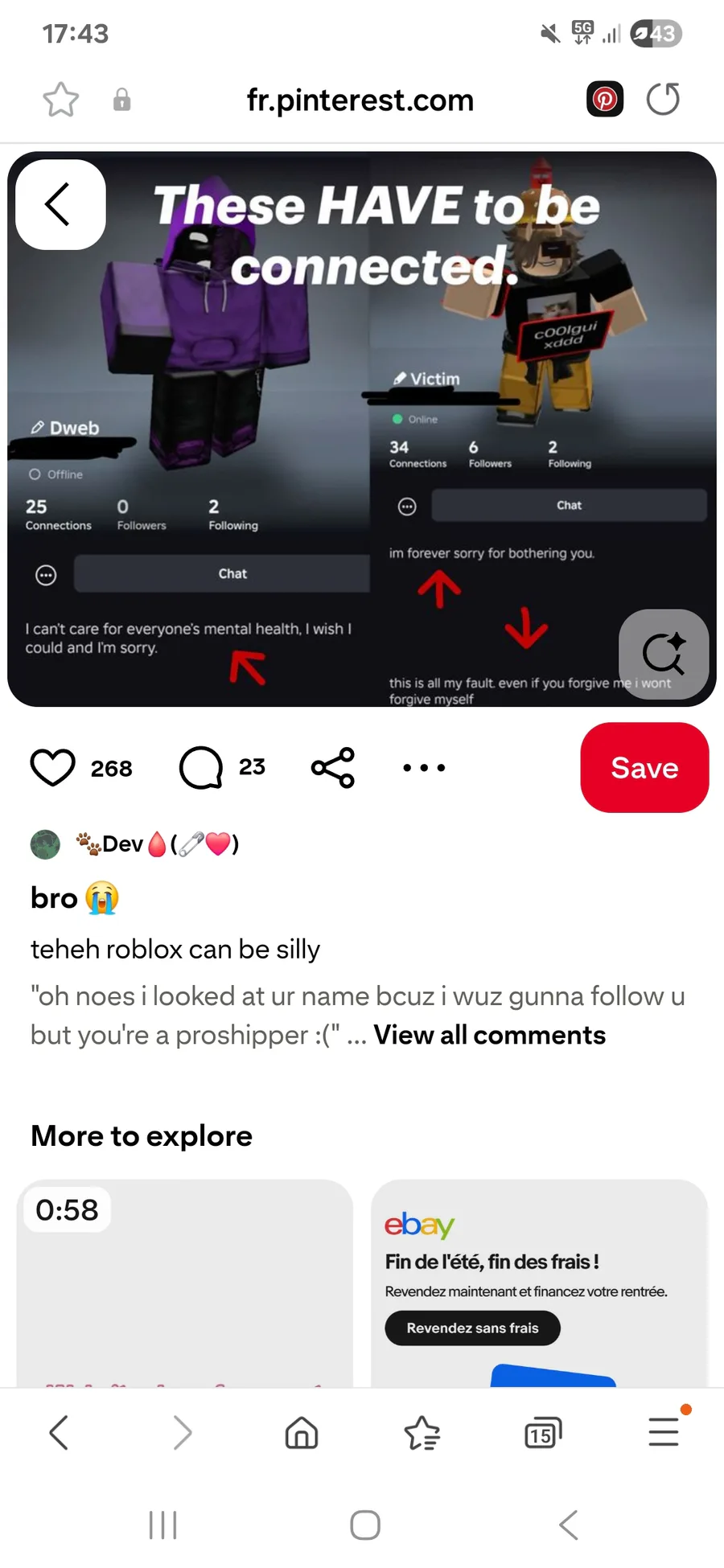Share this pin
The image size is (724, 1568).
pyautogui.click(x=333, y=768)
